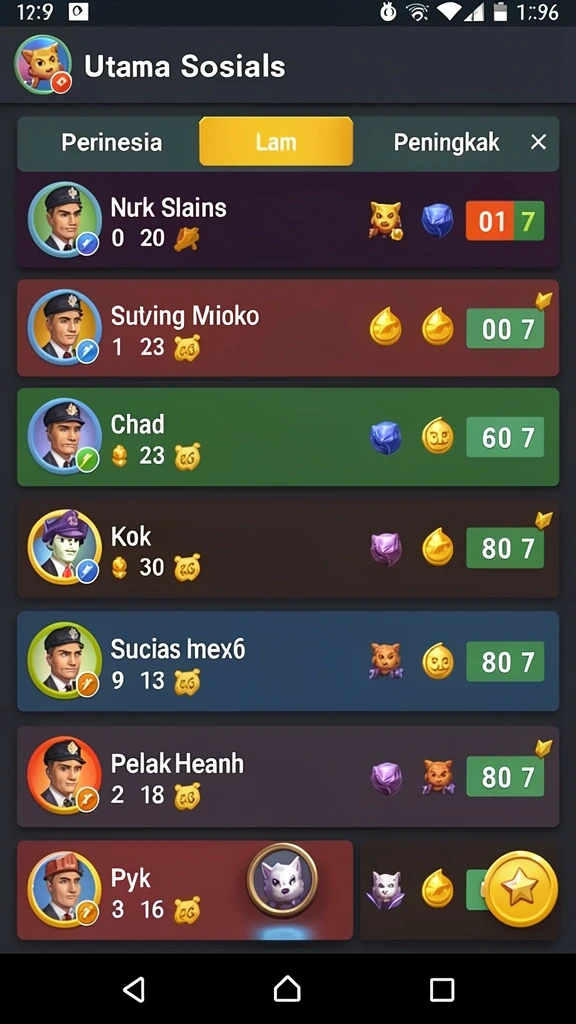Open Kok's player row
Screen dimensions: 576x1024
pos(288,549)
